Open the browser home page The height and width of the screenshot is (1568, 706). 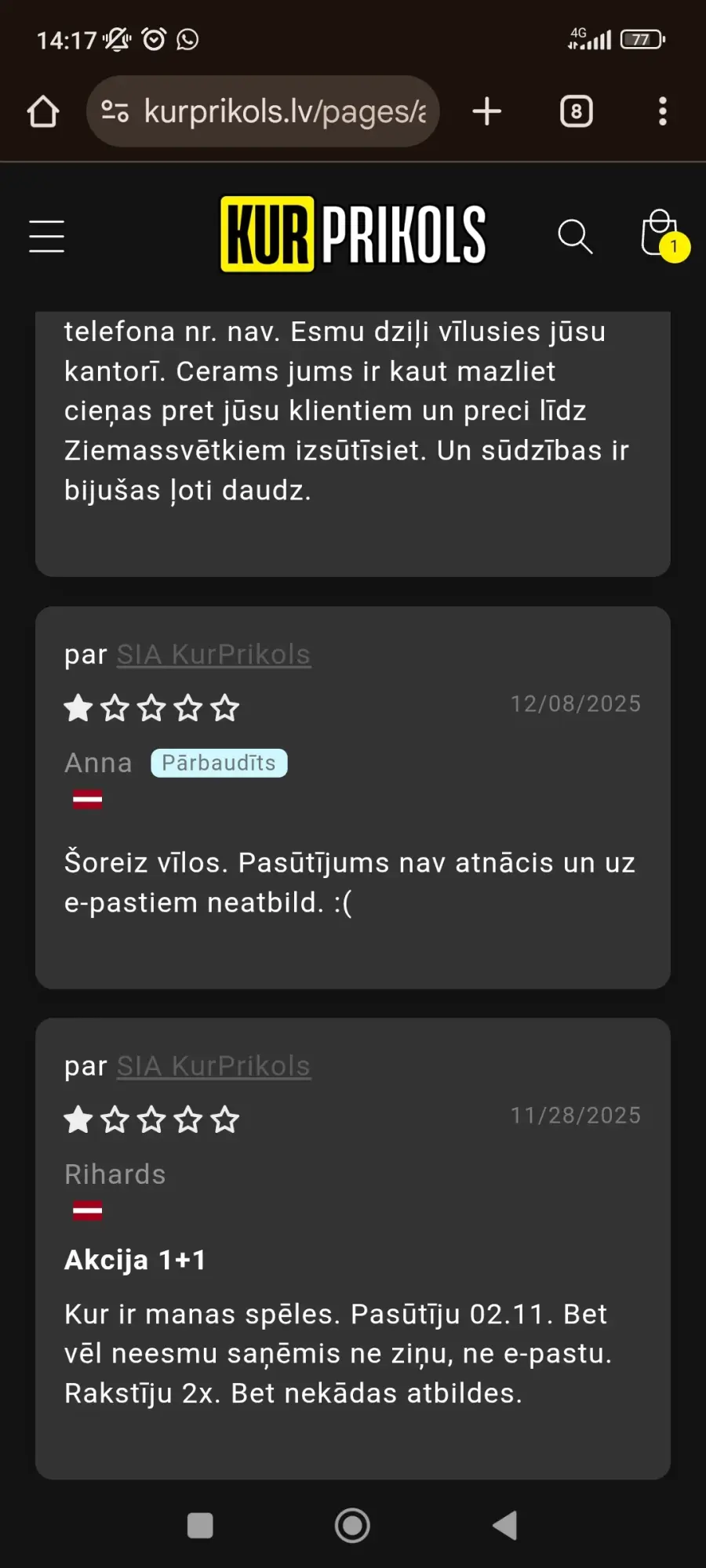43,111
